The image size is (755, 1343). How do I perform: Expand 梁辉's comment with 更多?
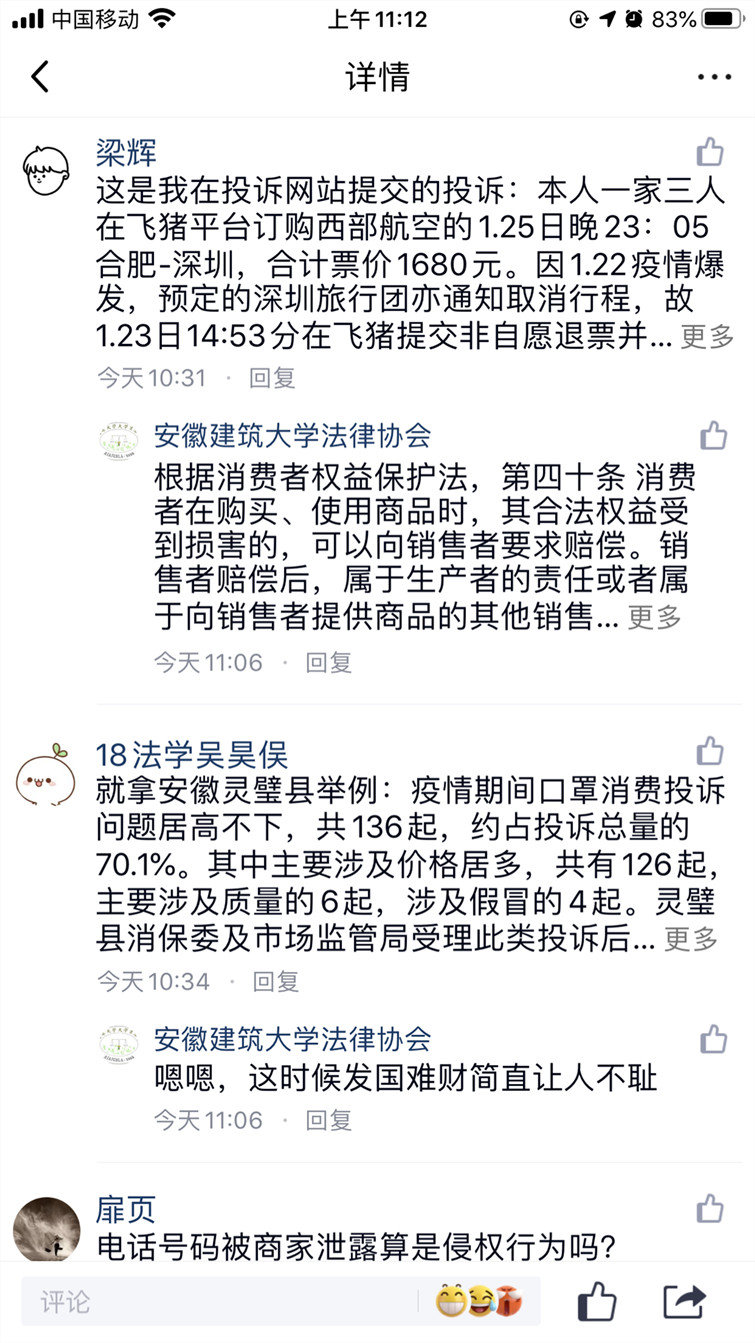coord(707,337)
